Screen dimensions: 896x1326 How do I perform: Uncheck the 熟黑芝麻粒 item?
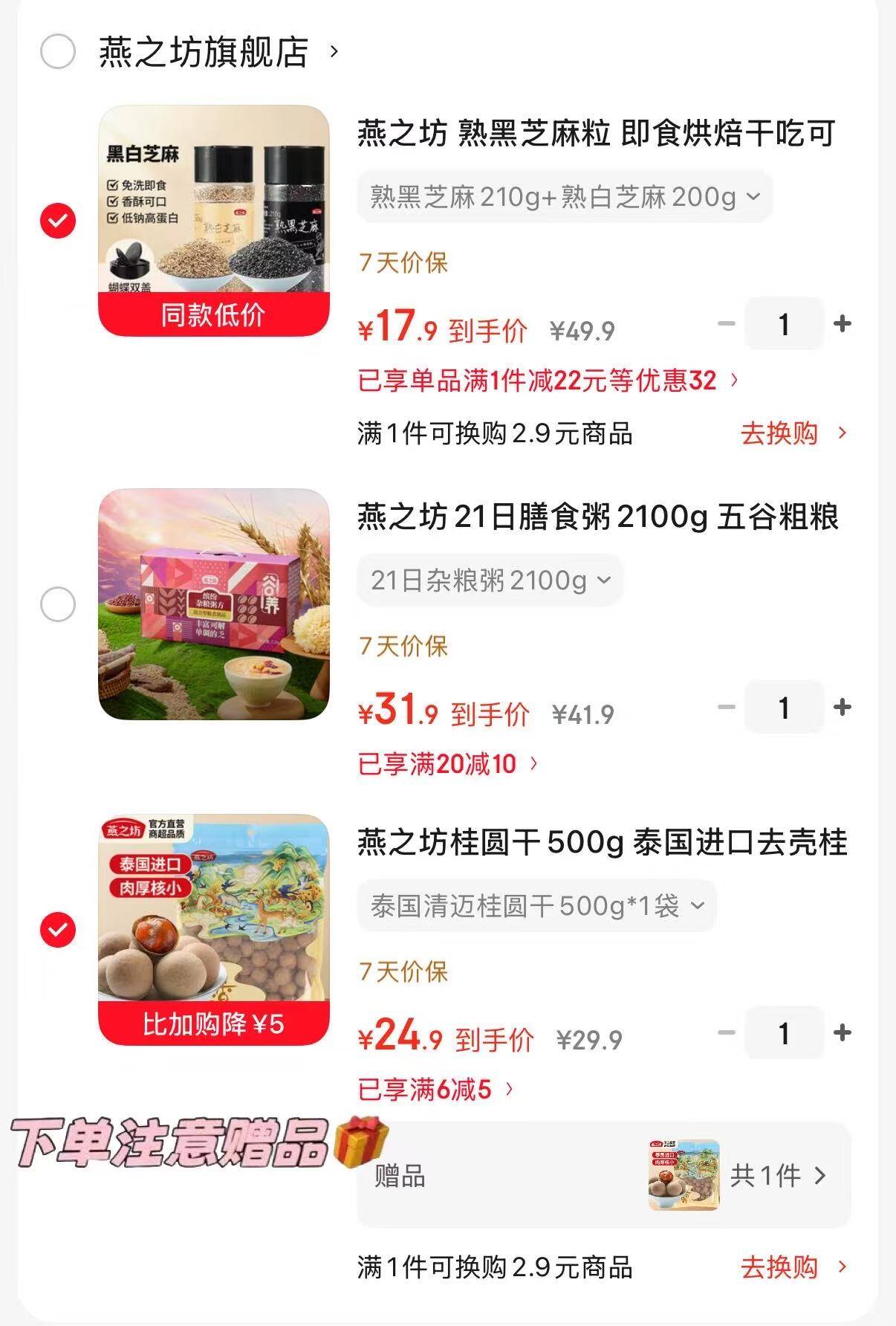point(58,221)
